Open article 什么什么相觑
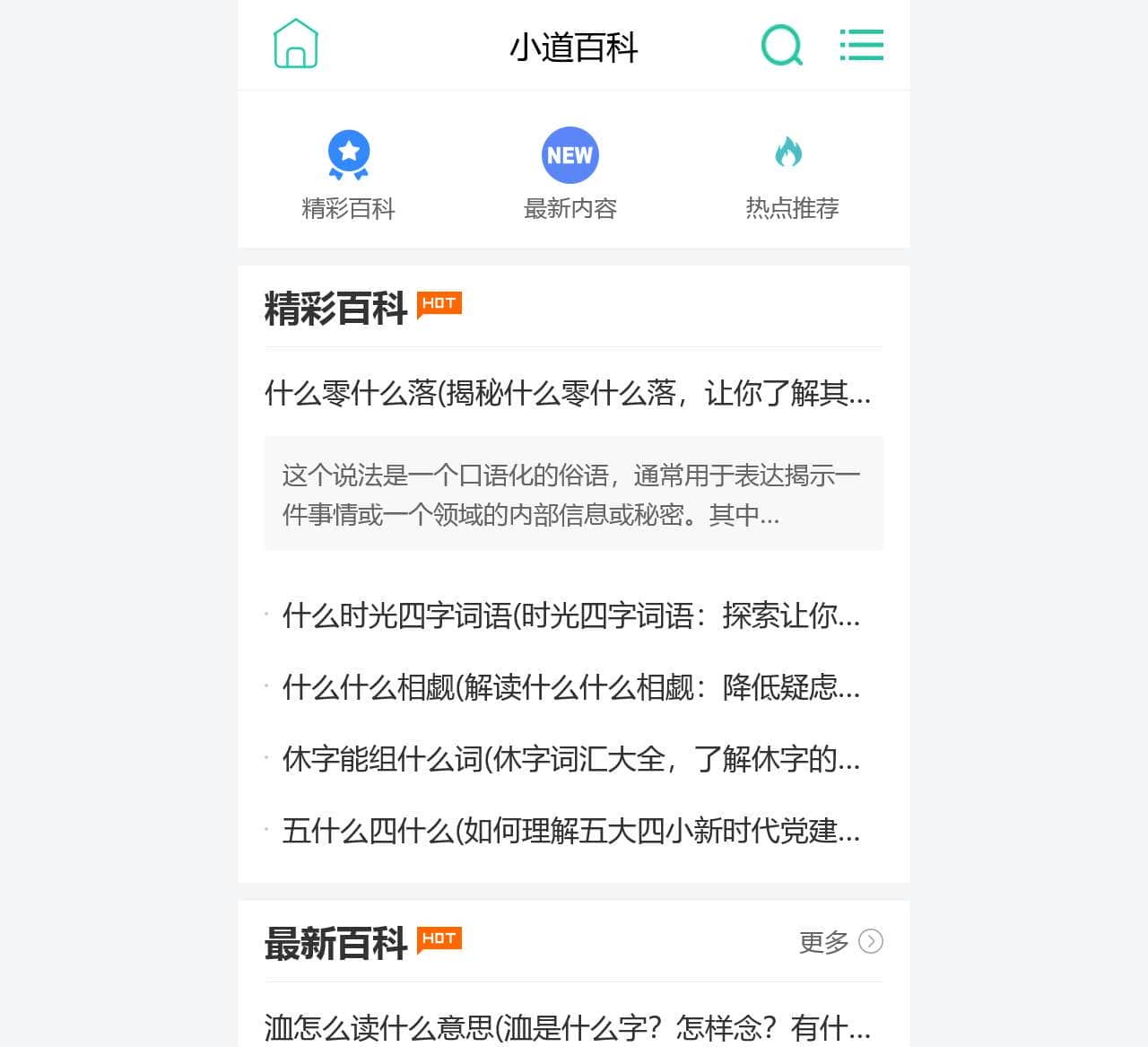 pos(570,687)
